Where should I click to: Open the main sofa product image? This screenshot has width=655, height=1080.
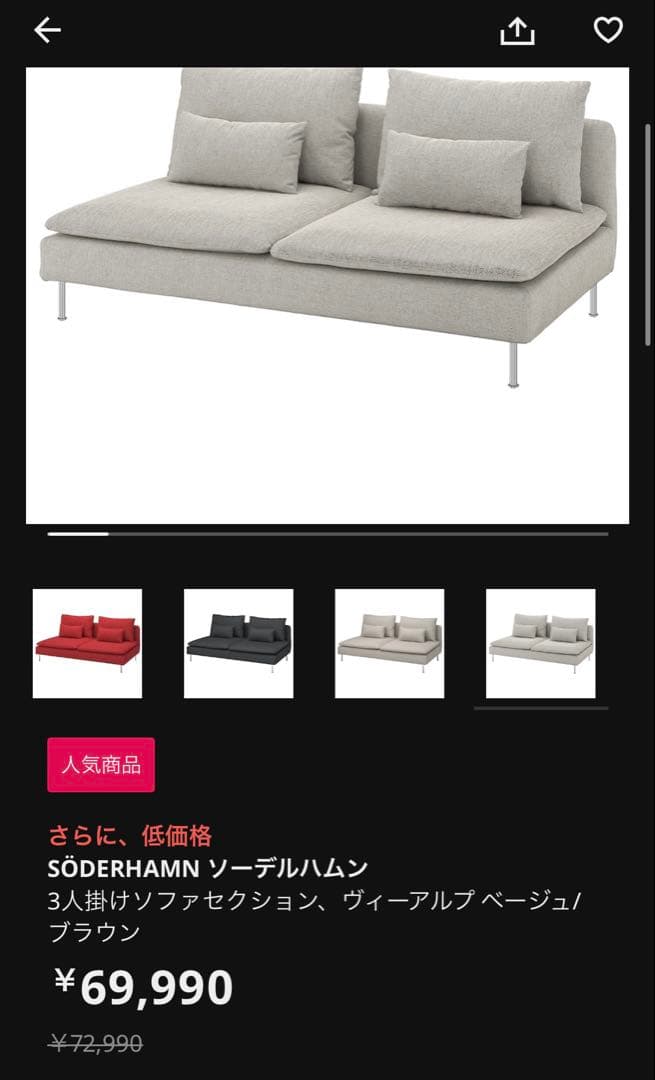coord(327,295)
